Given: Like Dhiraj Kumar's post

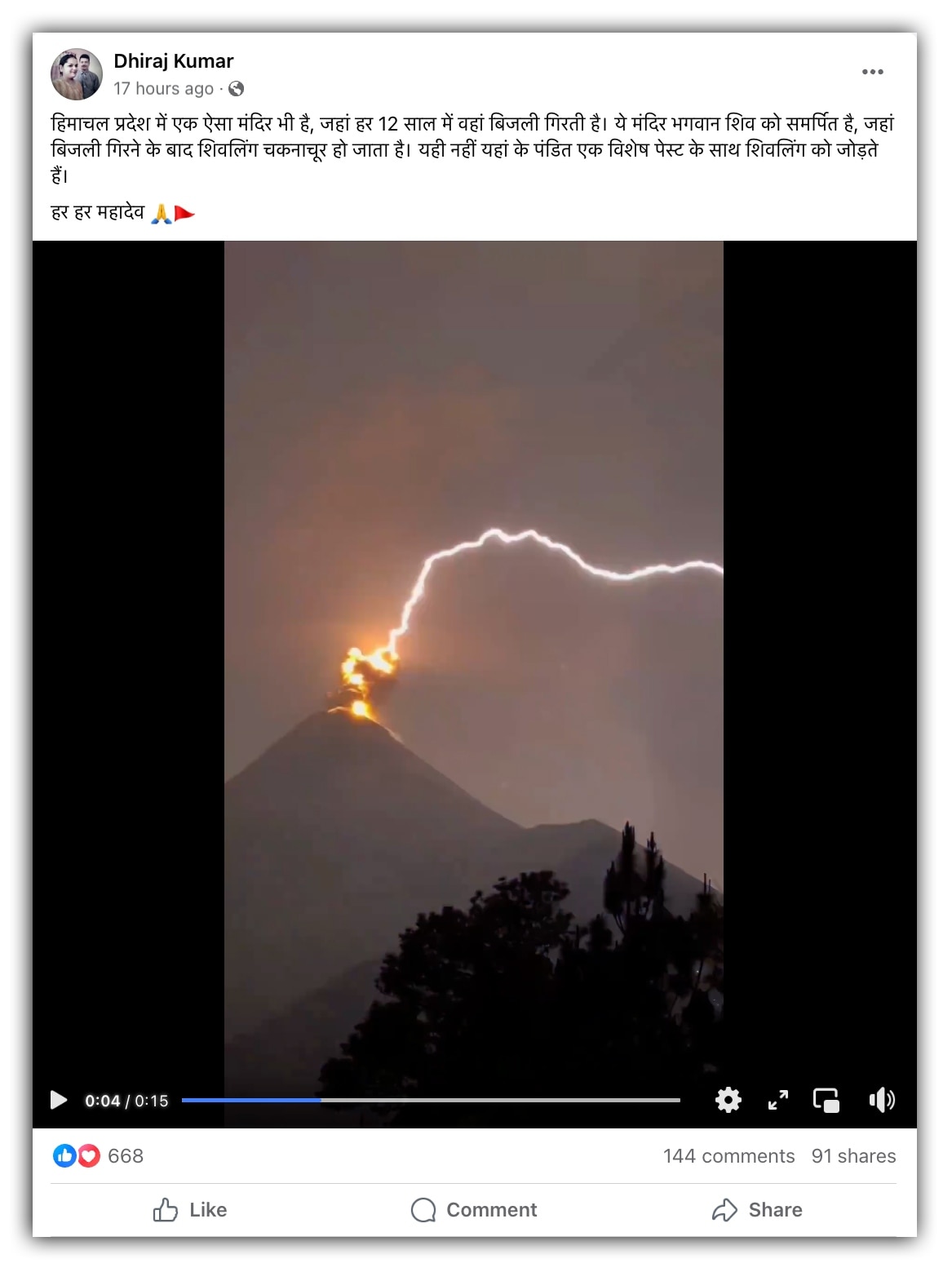Looking at the screenshot, I should [x=190, y=1209].
